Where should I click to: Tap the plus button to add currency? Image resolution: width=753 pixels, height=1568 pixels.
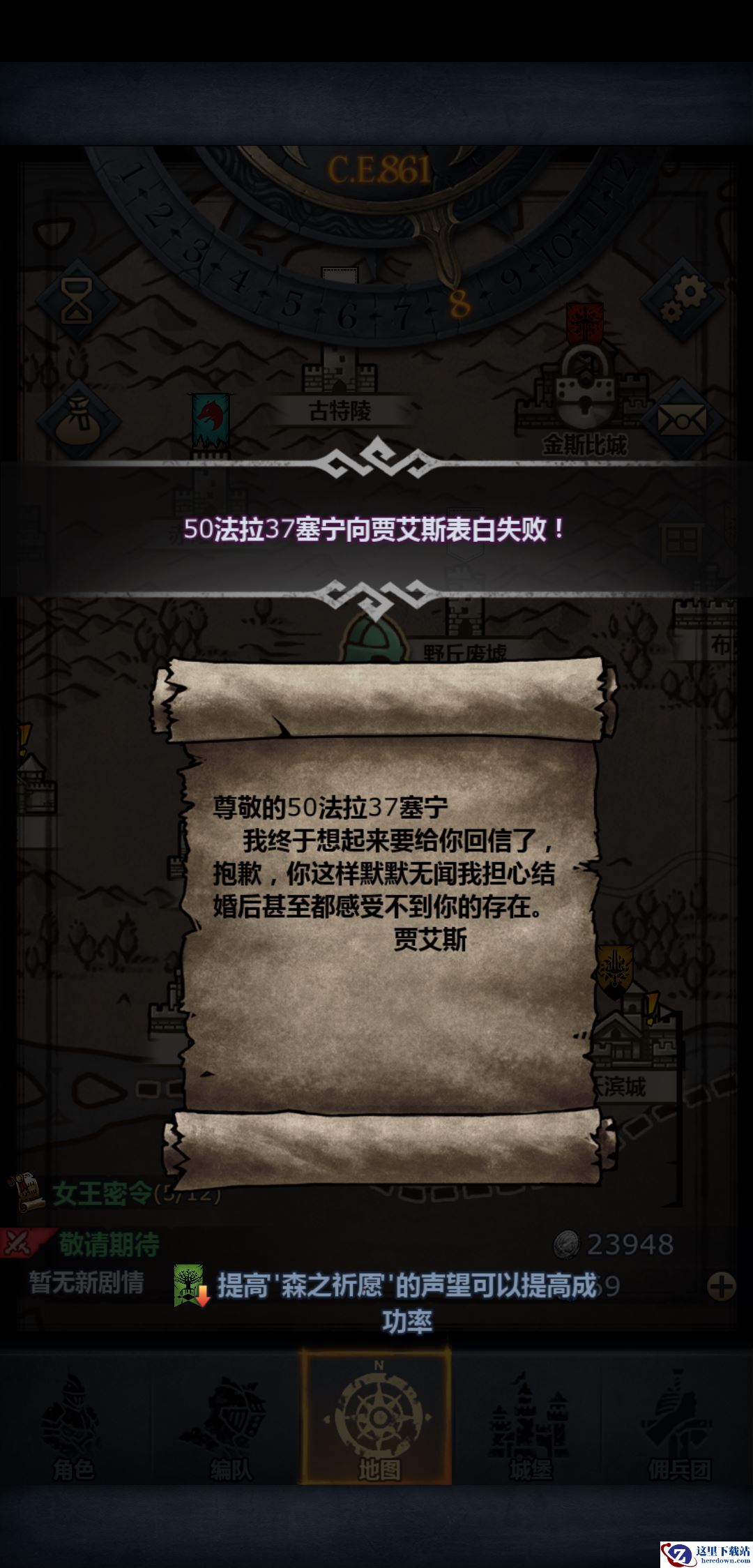720,1286
